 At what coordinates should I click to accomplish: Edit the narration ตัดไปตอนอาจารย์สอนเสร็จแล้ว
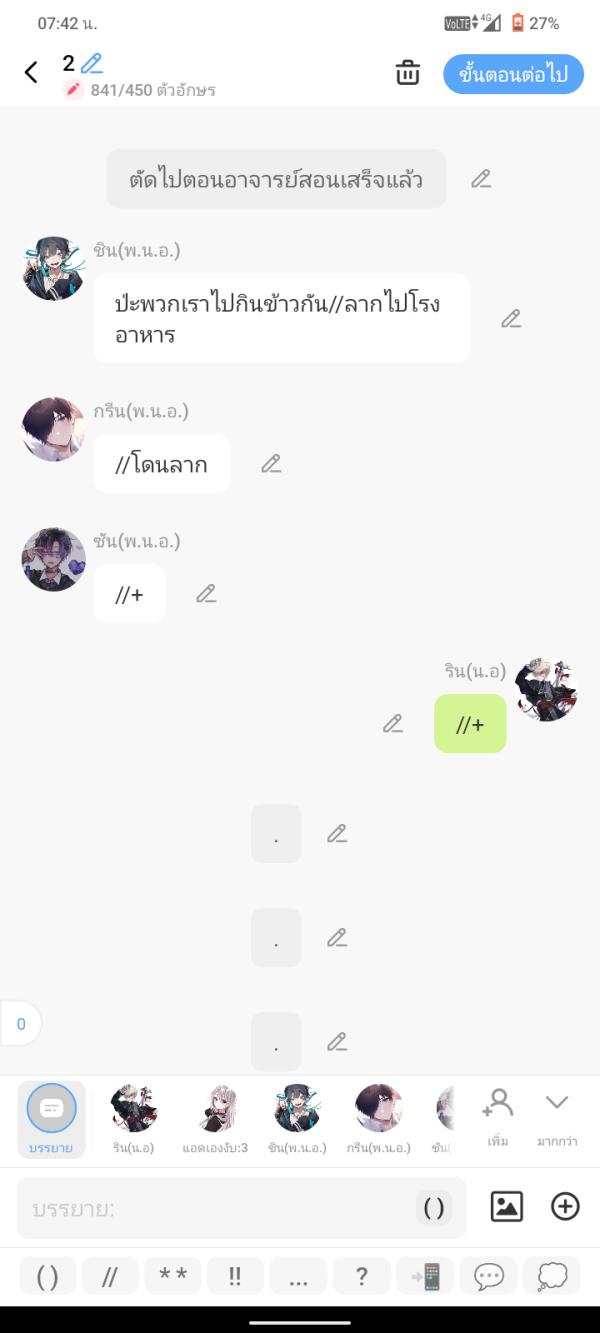[x=481, y=179]
